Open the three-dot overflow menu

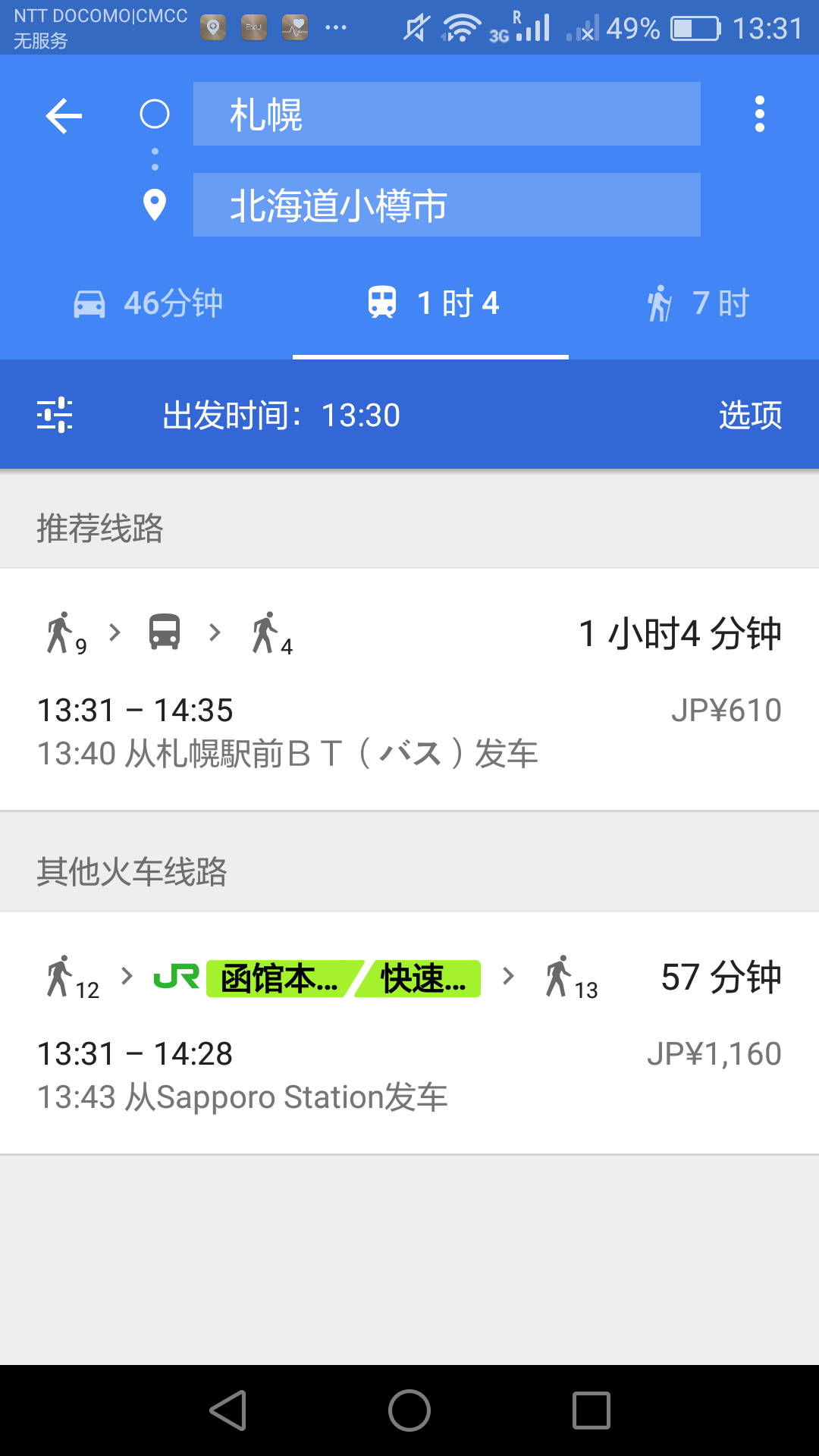pos(759,115)
